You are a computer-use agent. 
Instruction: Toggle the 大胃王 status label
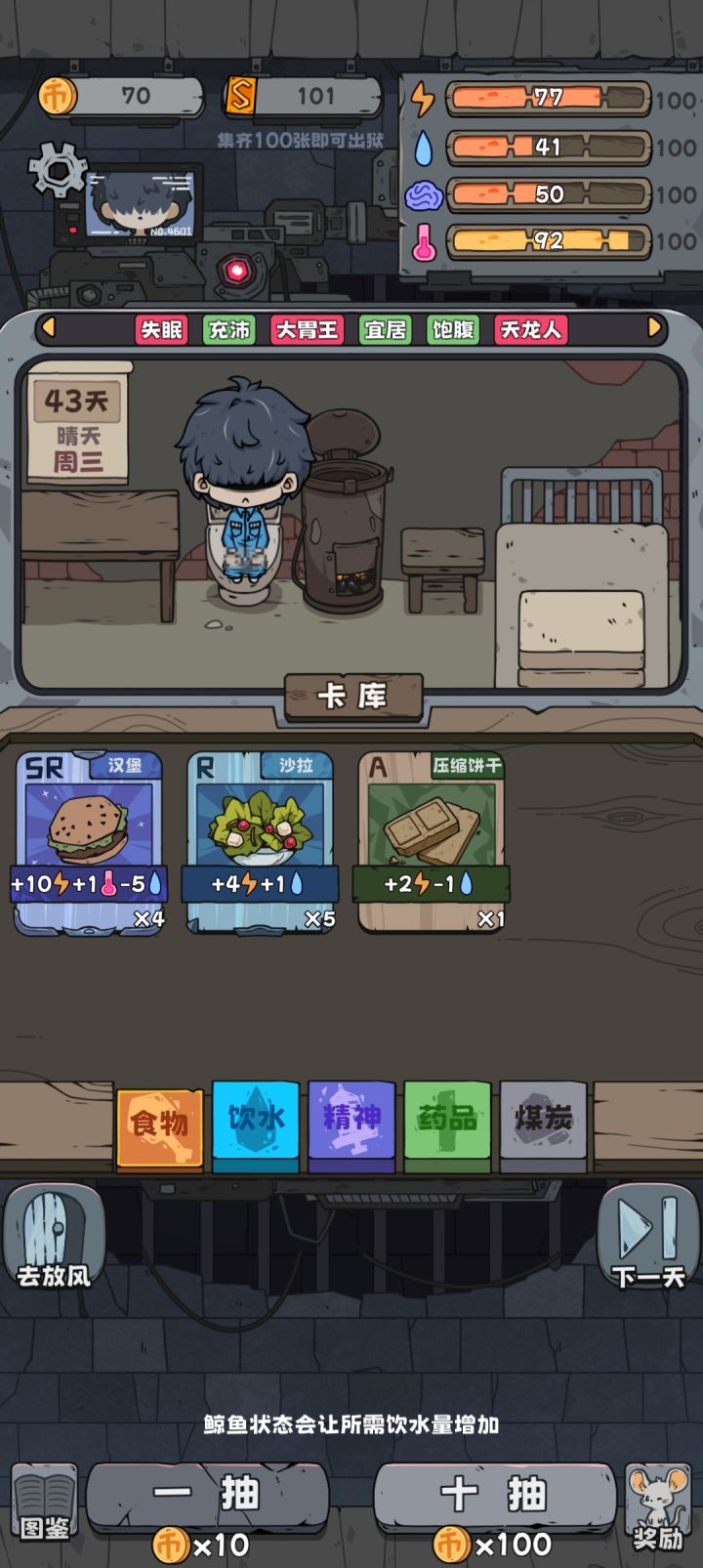coord(308,330)
